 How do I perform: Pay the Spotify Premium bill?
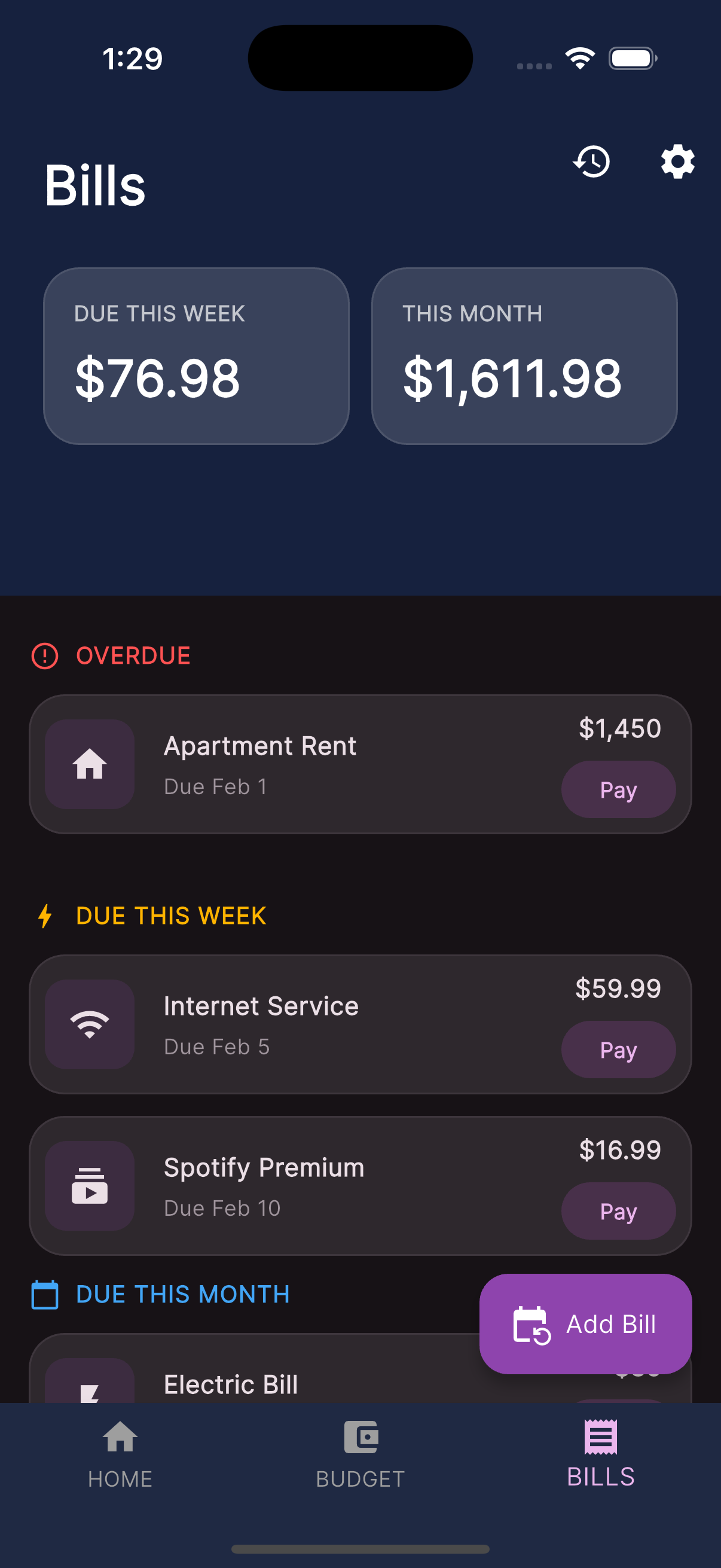[618, 1211]
